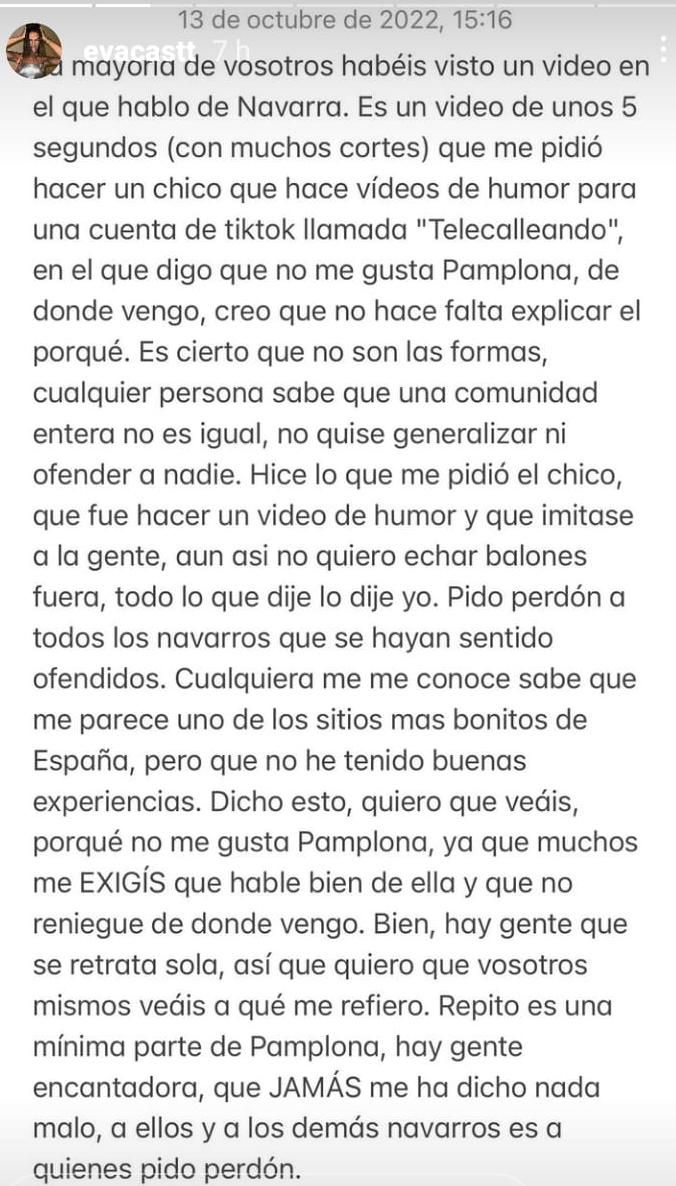Open the evacastt profile picture
The image size is (676, 1186).
click(x=33, y=50)
